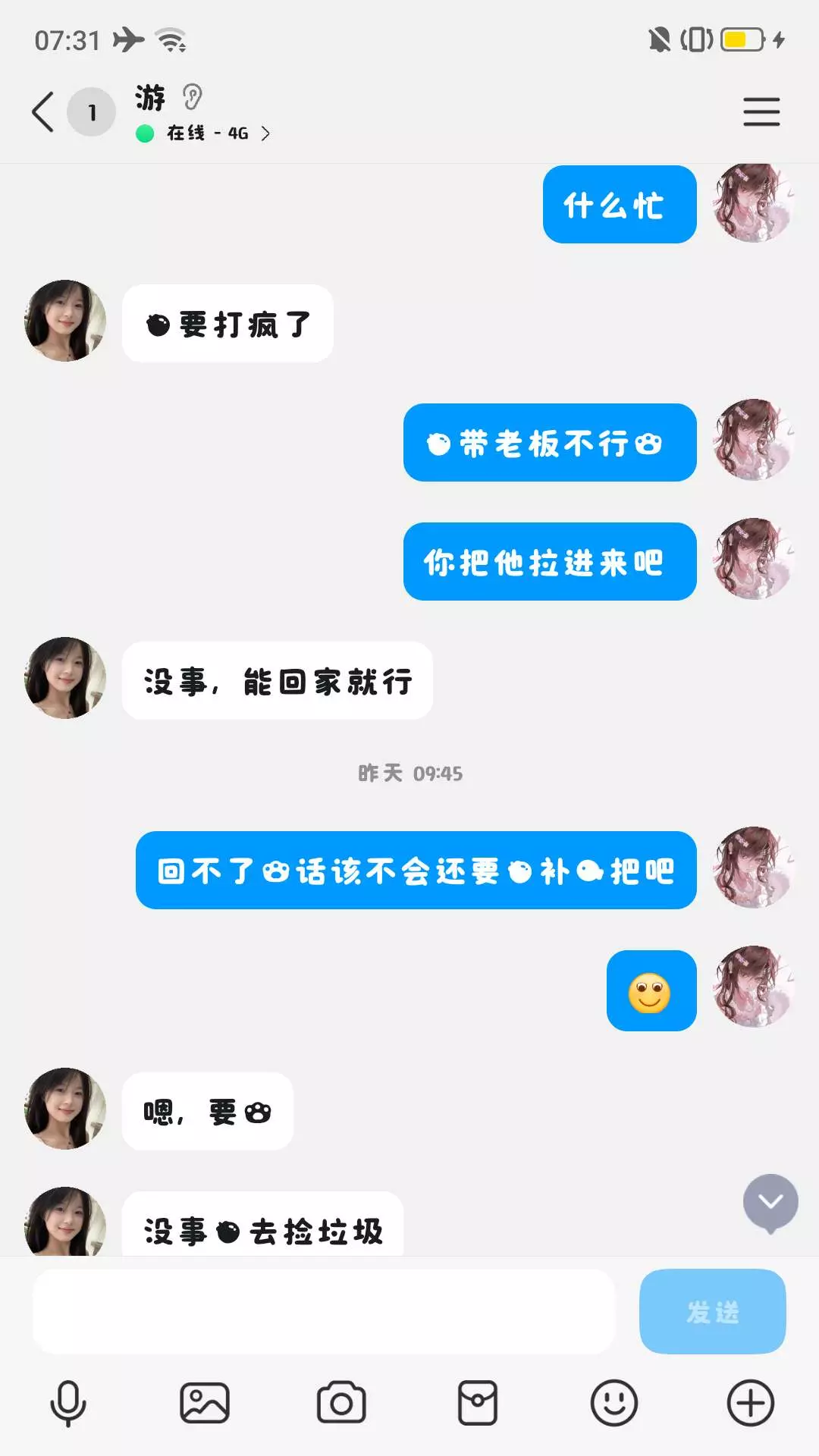The image size is (819, 1456).
Task: Focus the message input field
Action: tap(323, 1312)
